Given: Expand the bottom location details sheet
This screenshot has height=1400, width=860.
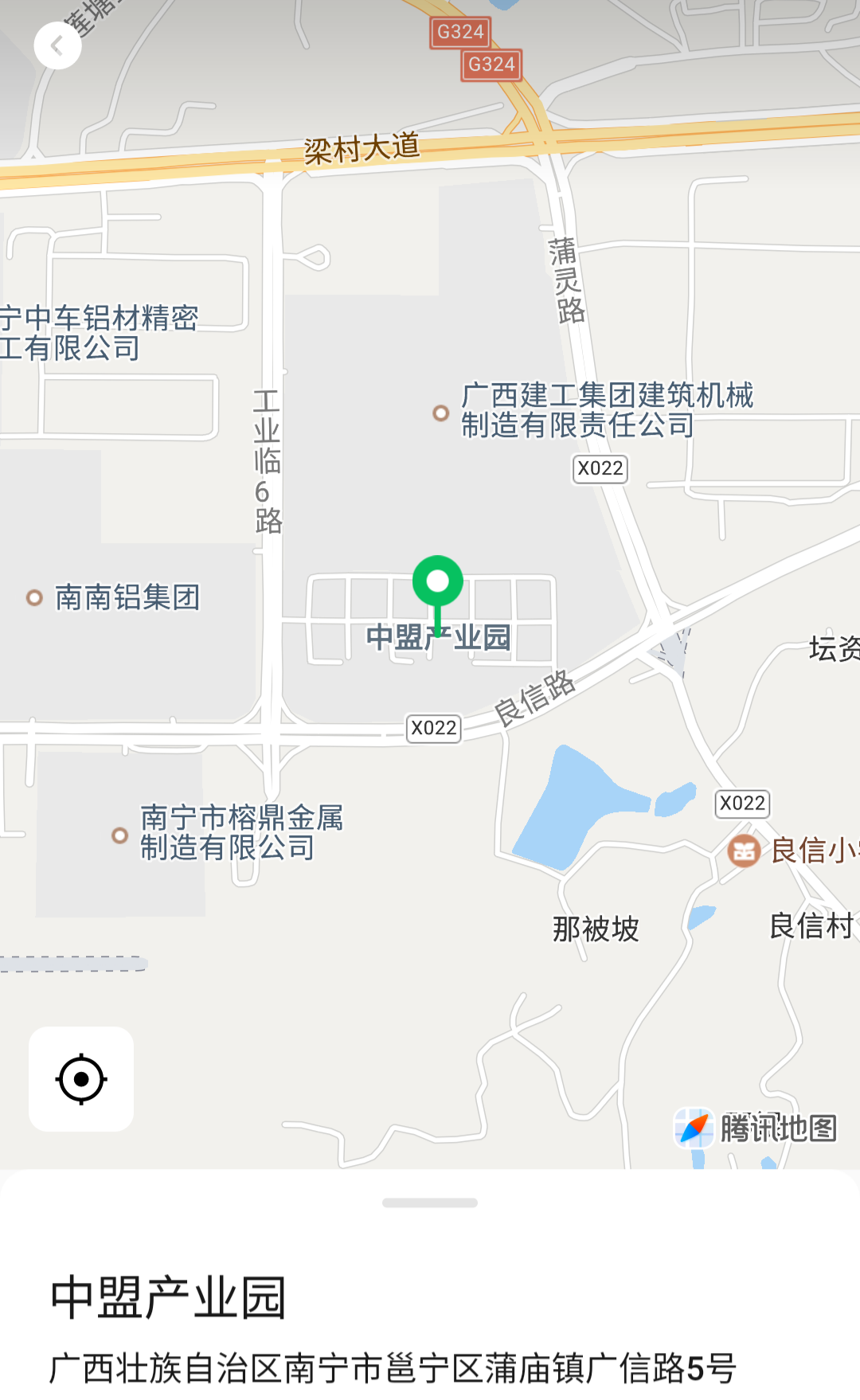Looking at the screenshot, I should pos(430,1203).
